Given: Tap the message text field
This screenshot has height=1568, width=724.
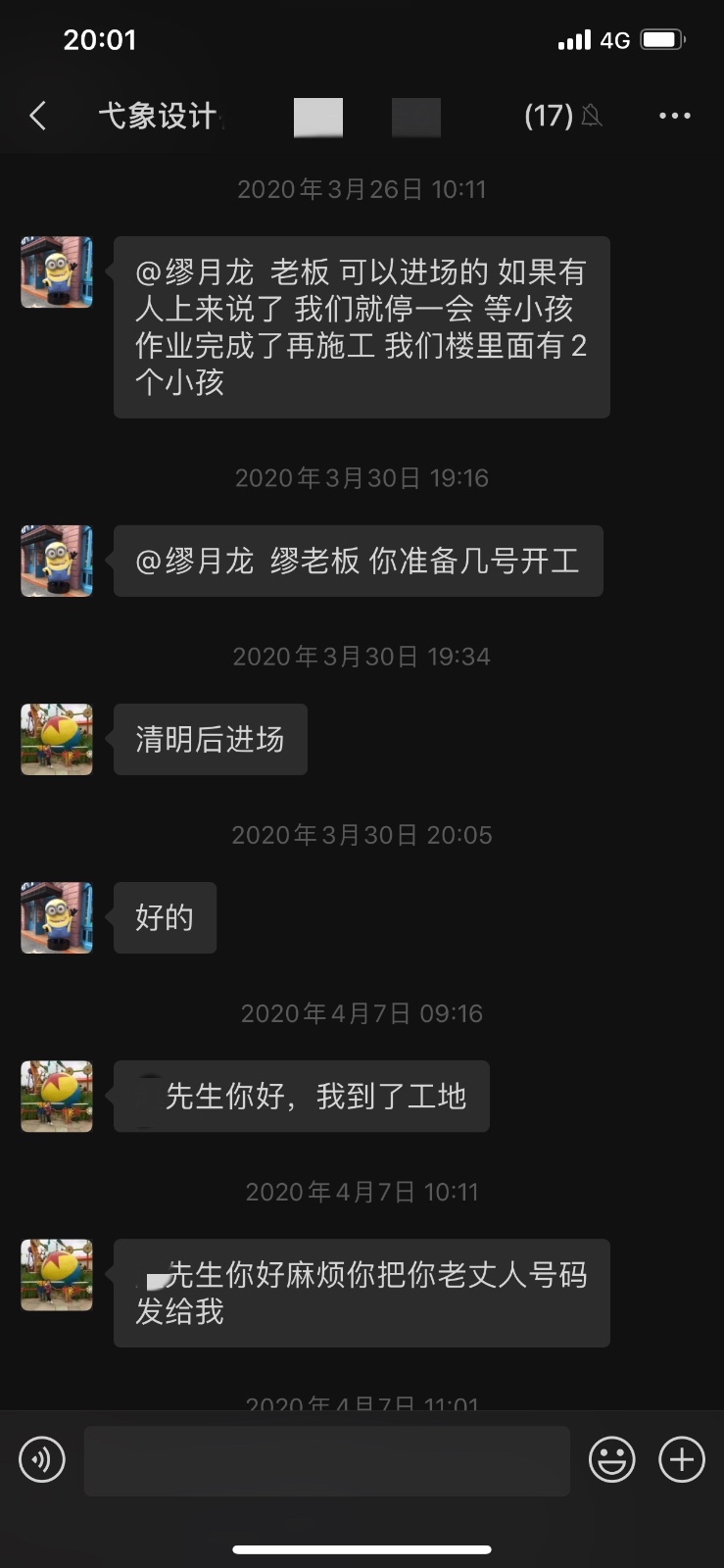Looking at the screenshot, I should click(x=326, y=1460).
